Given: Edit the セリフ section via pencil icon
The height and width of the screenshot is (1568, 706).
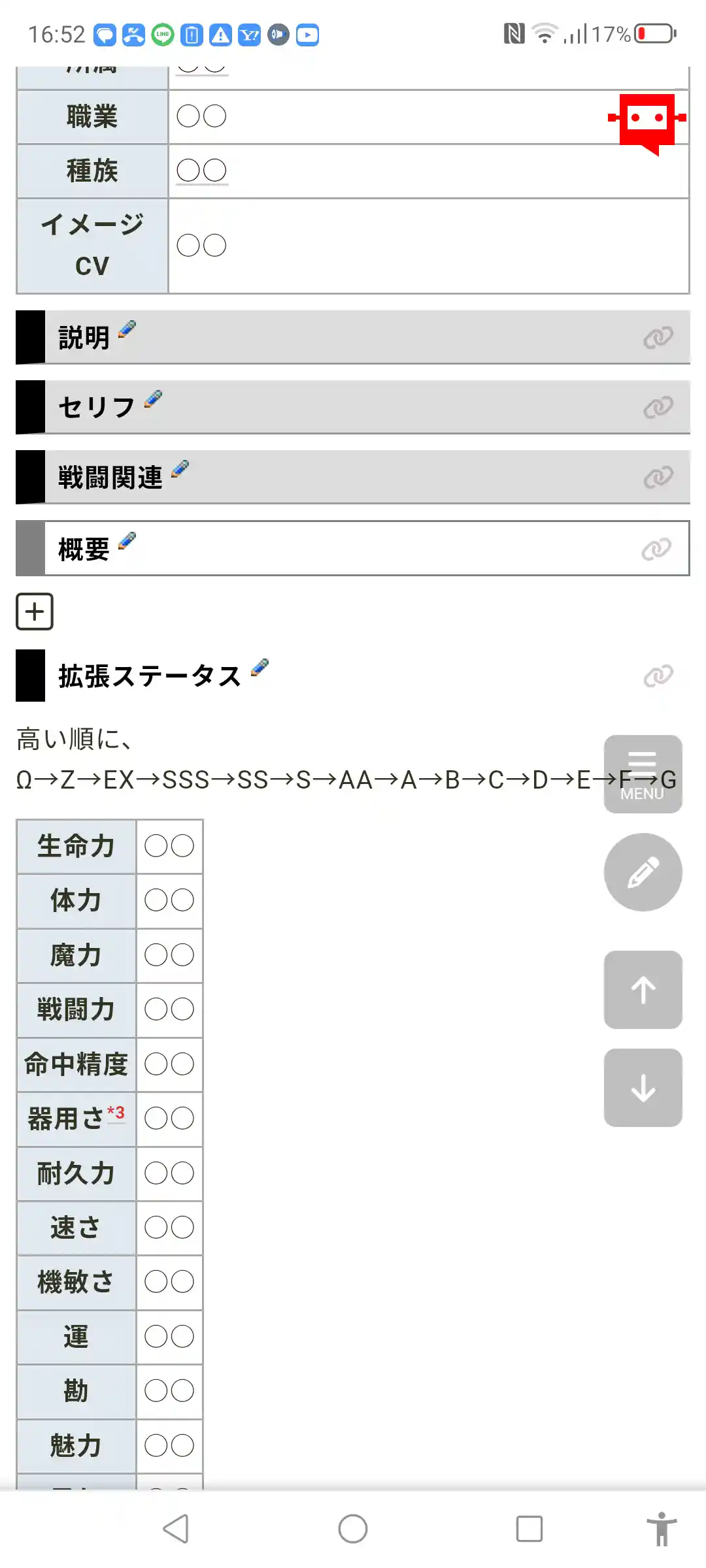Looking at the screenshot, I should point(154,399).
